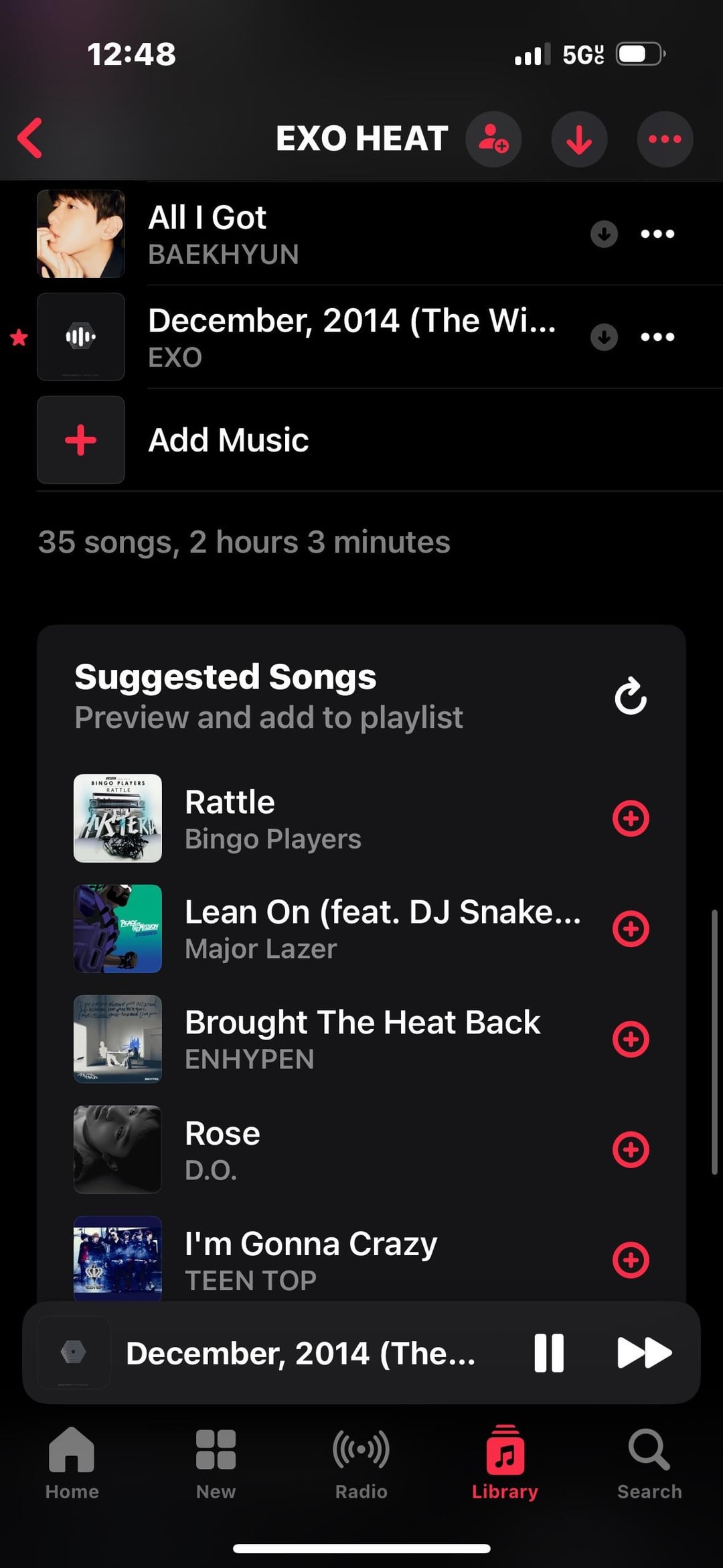Open the collaborate add-person icon

pyautogui.click(x=494, y=139)
